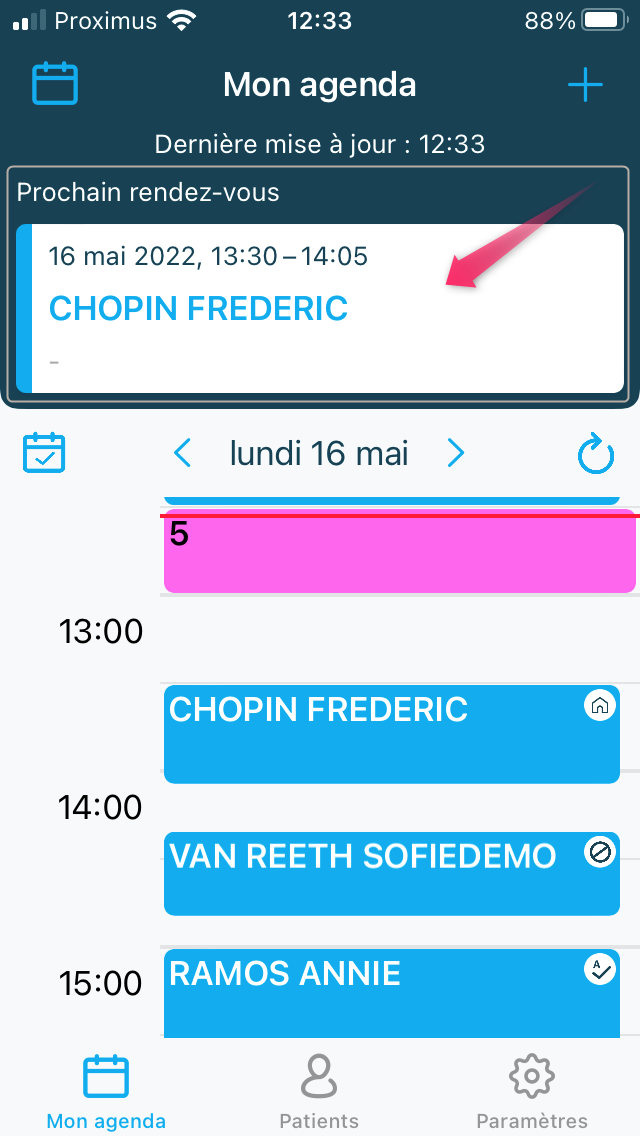Switch to the Paramètres tab
The height and width of the screenshot is (1136, 640).
point(532,1090)
